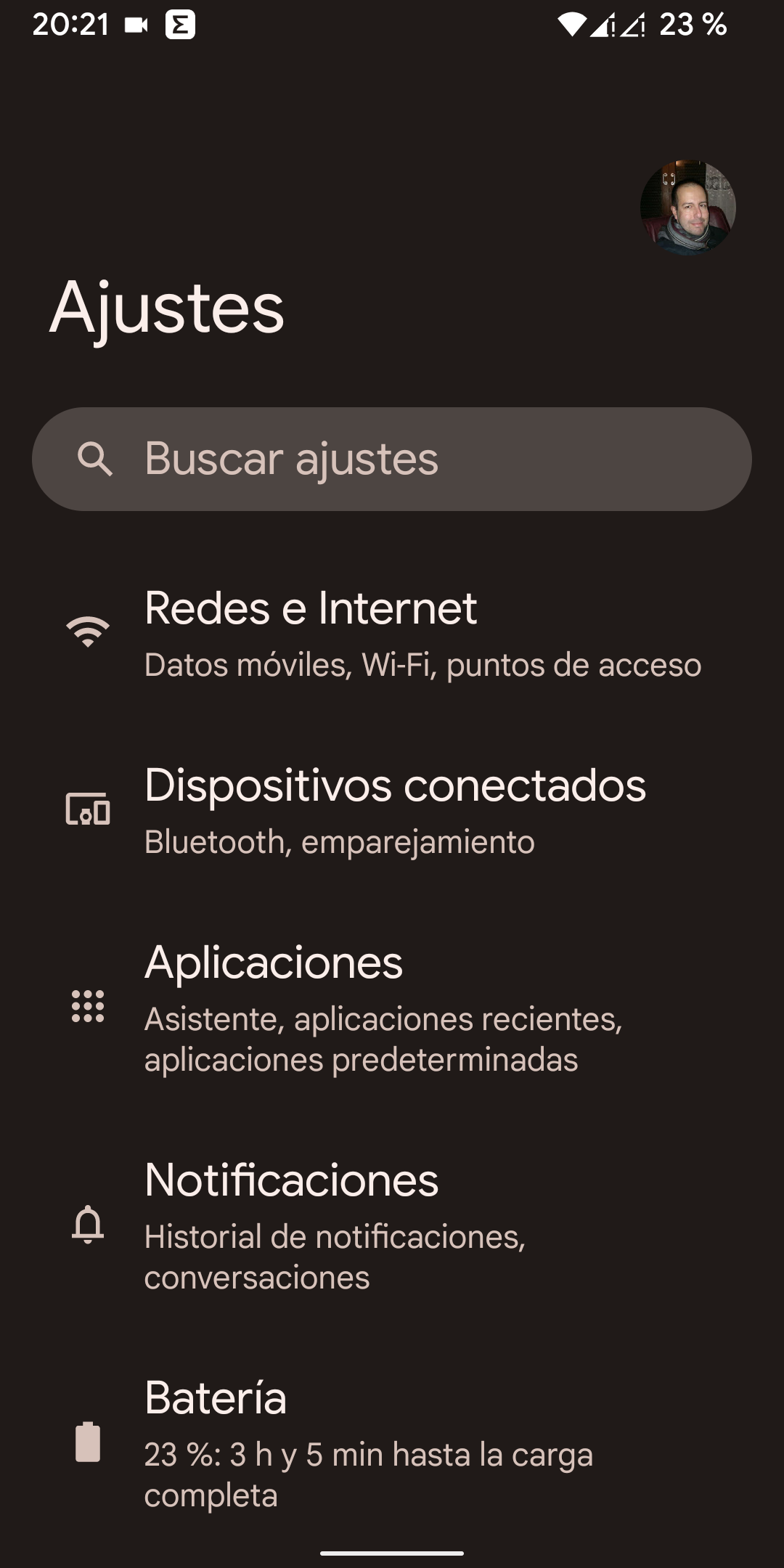Click the Wi-Fi status bar icon
784x1568 pixels.
tap(573, 24)
